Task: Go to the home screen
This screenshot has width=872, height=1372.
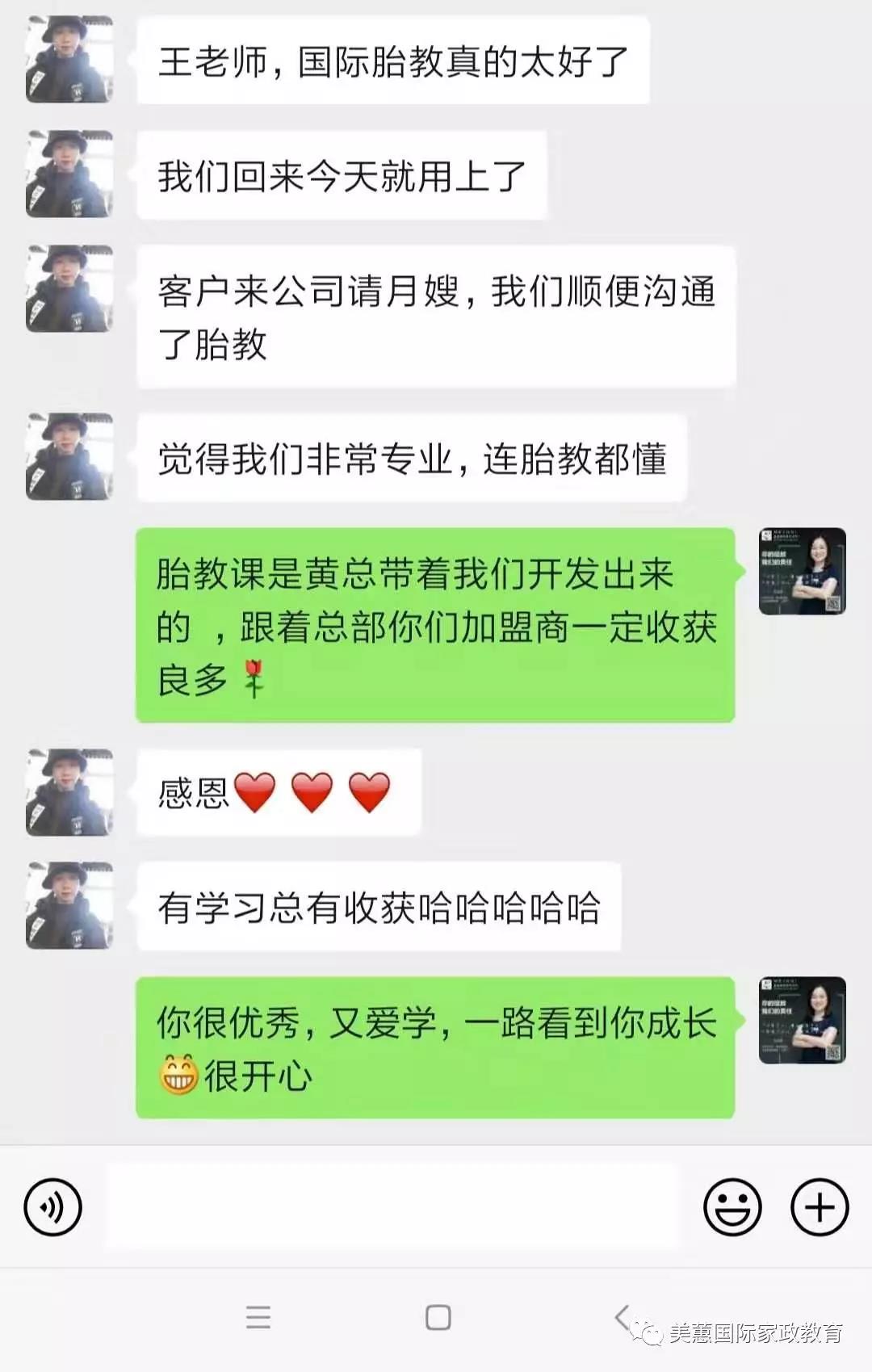Action: (x=438, y=1317)
